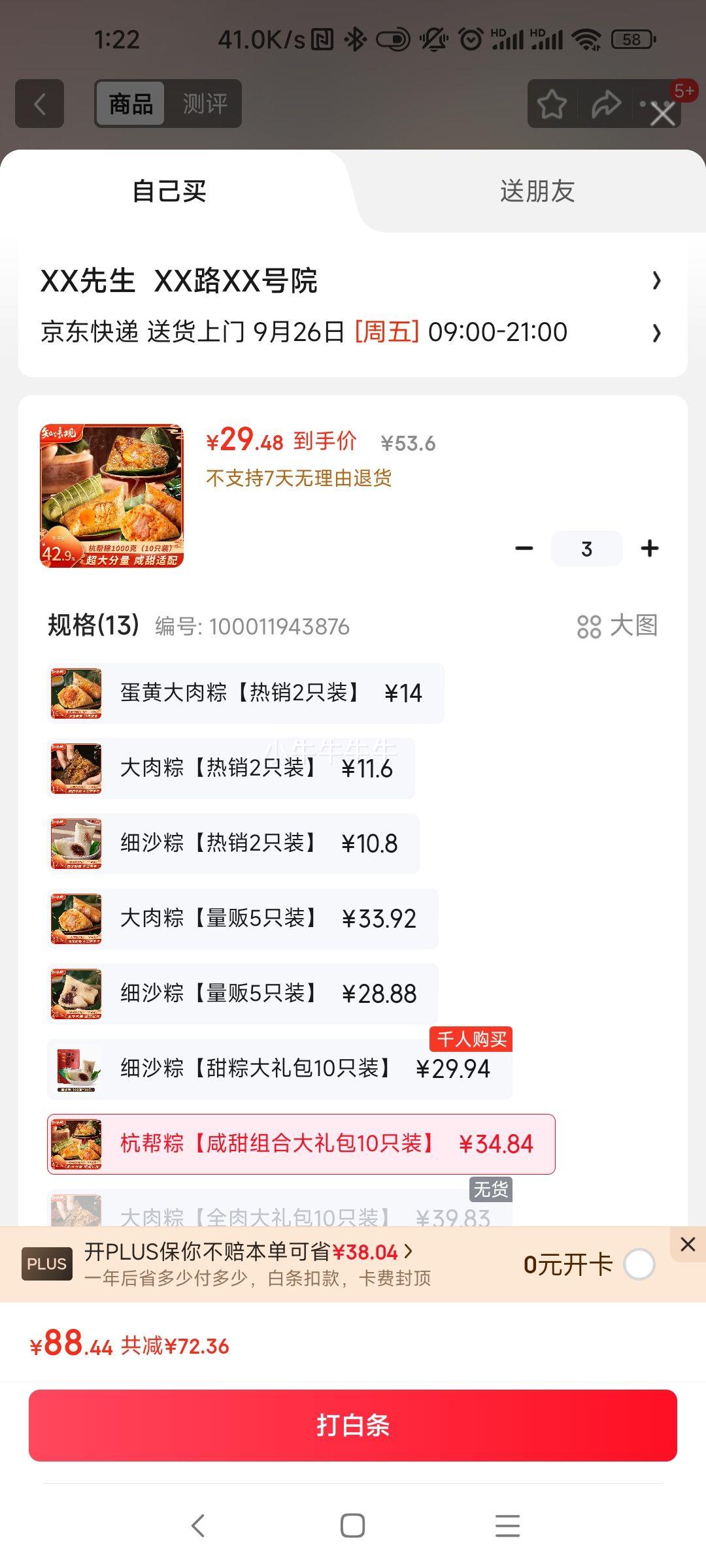The width and height of the screenshot is (706, 1568).
Task: Switch to the 送朋友 tab
Action: pos(537,191)
